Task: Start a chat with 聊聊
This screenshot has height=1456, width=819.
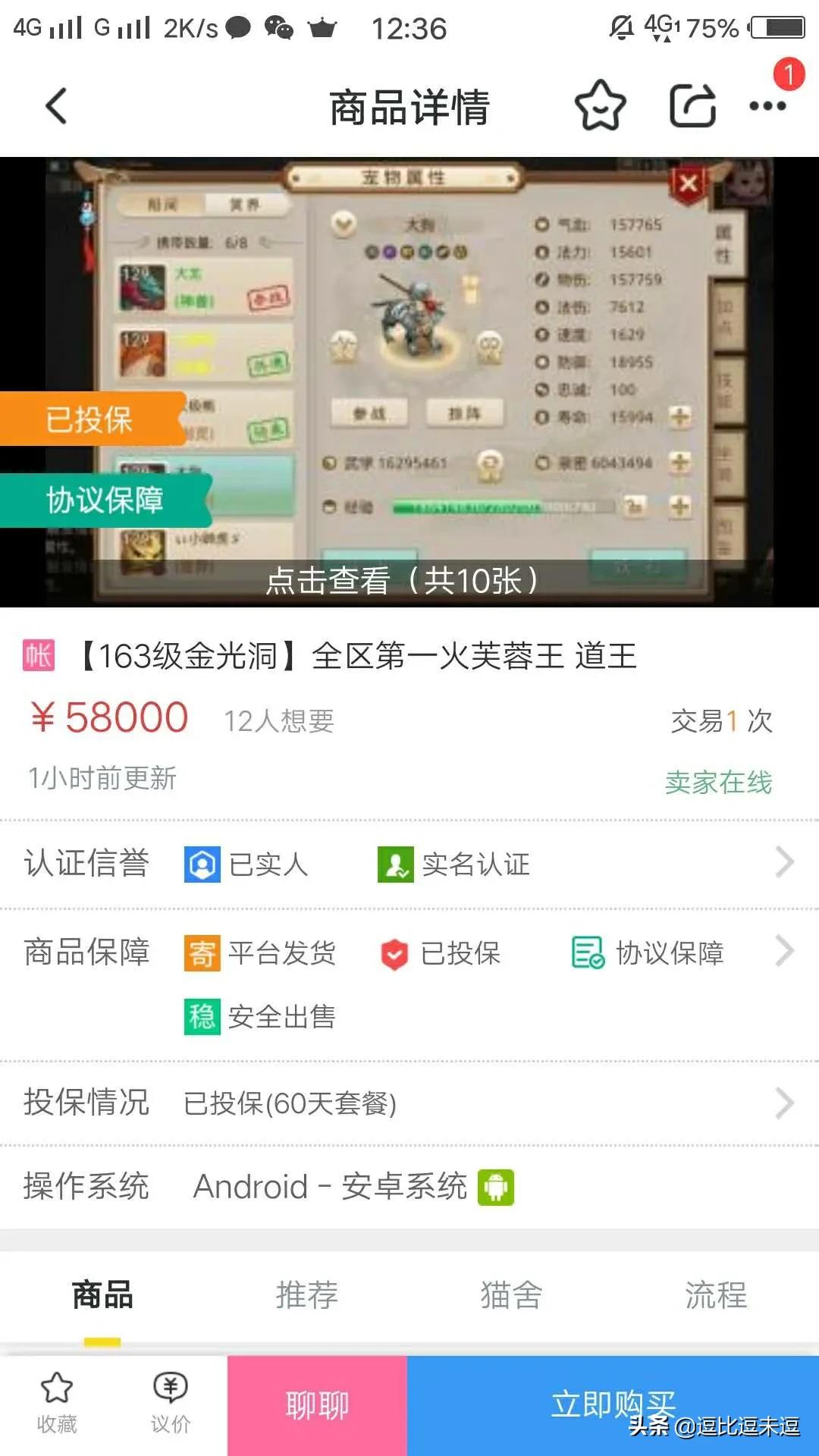Action: (x=317, y=1405)
